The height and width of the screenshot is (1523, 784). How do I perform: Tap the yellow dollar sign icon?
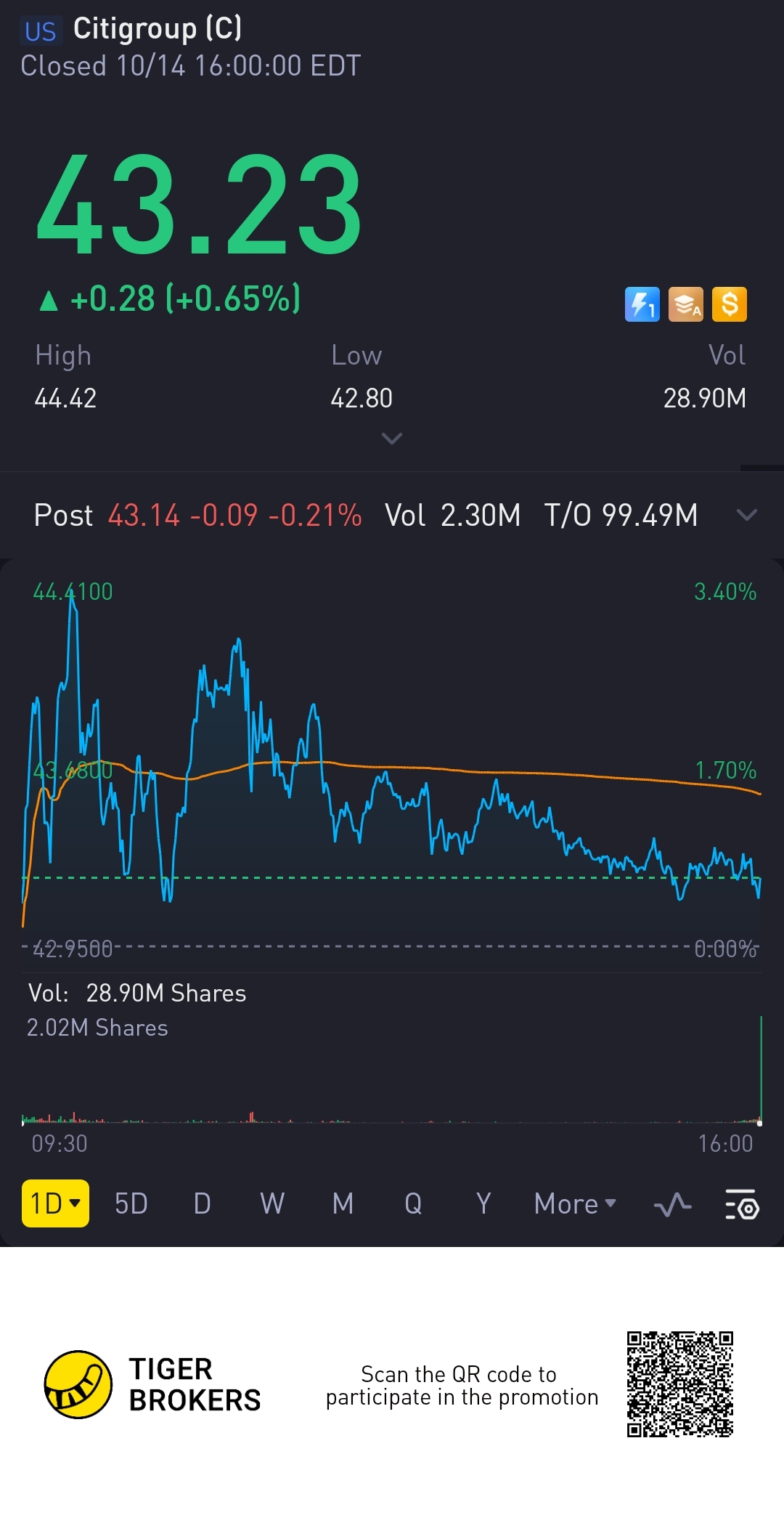pos(730,304)
